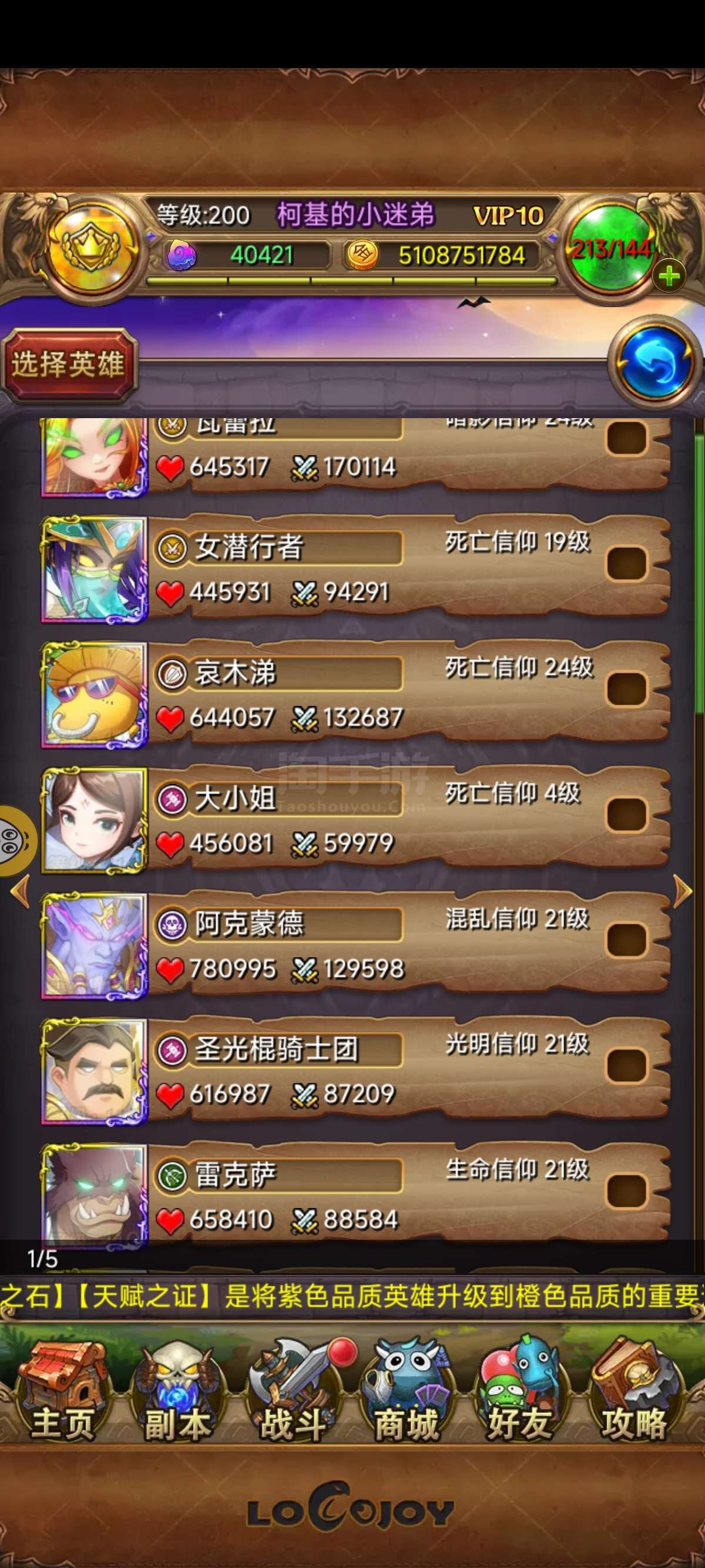Check the box next to 大小姐
Screen dimensions: 705x1568
point(626,815)
